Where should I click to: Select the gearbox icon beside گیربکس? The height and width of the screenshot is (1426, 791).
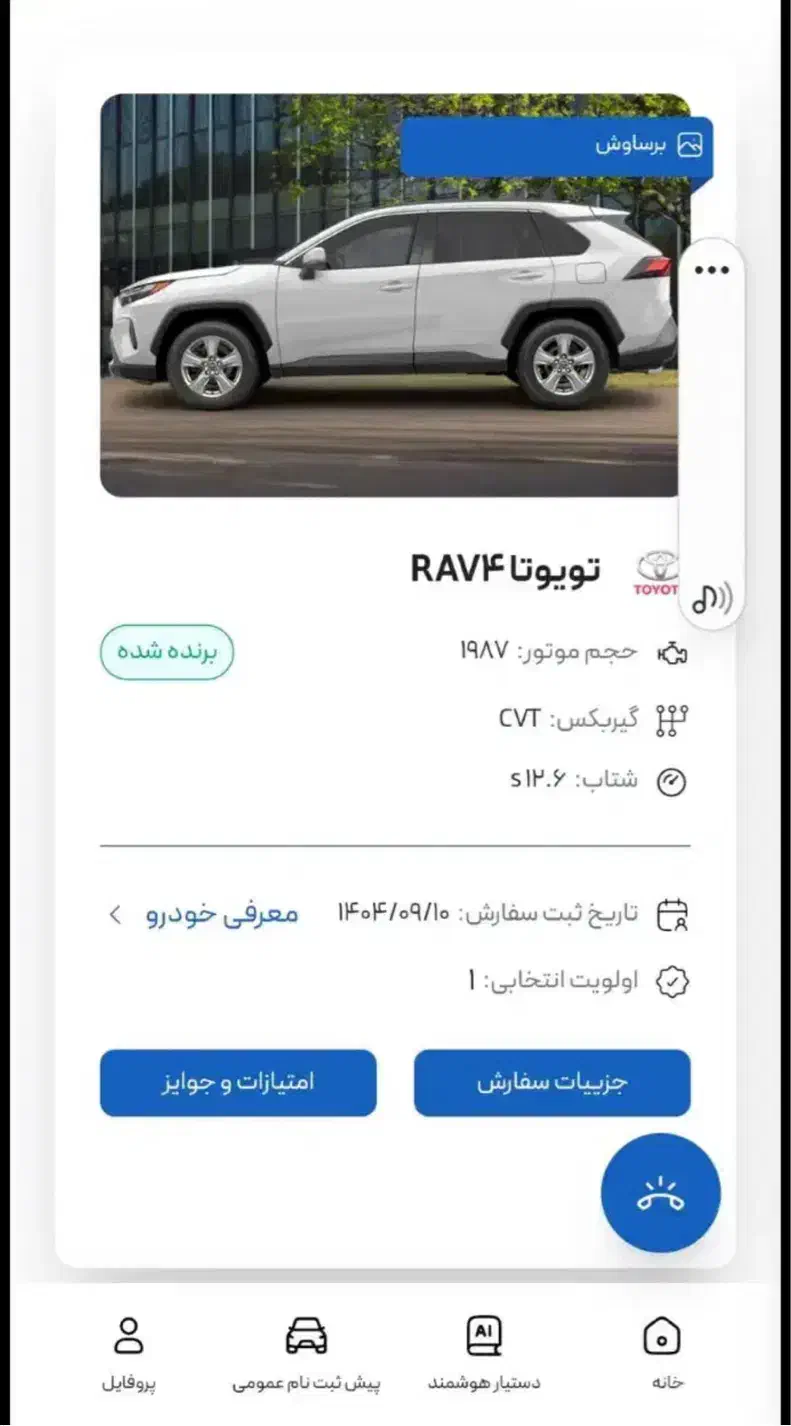click(670, 717)
